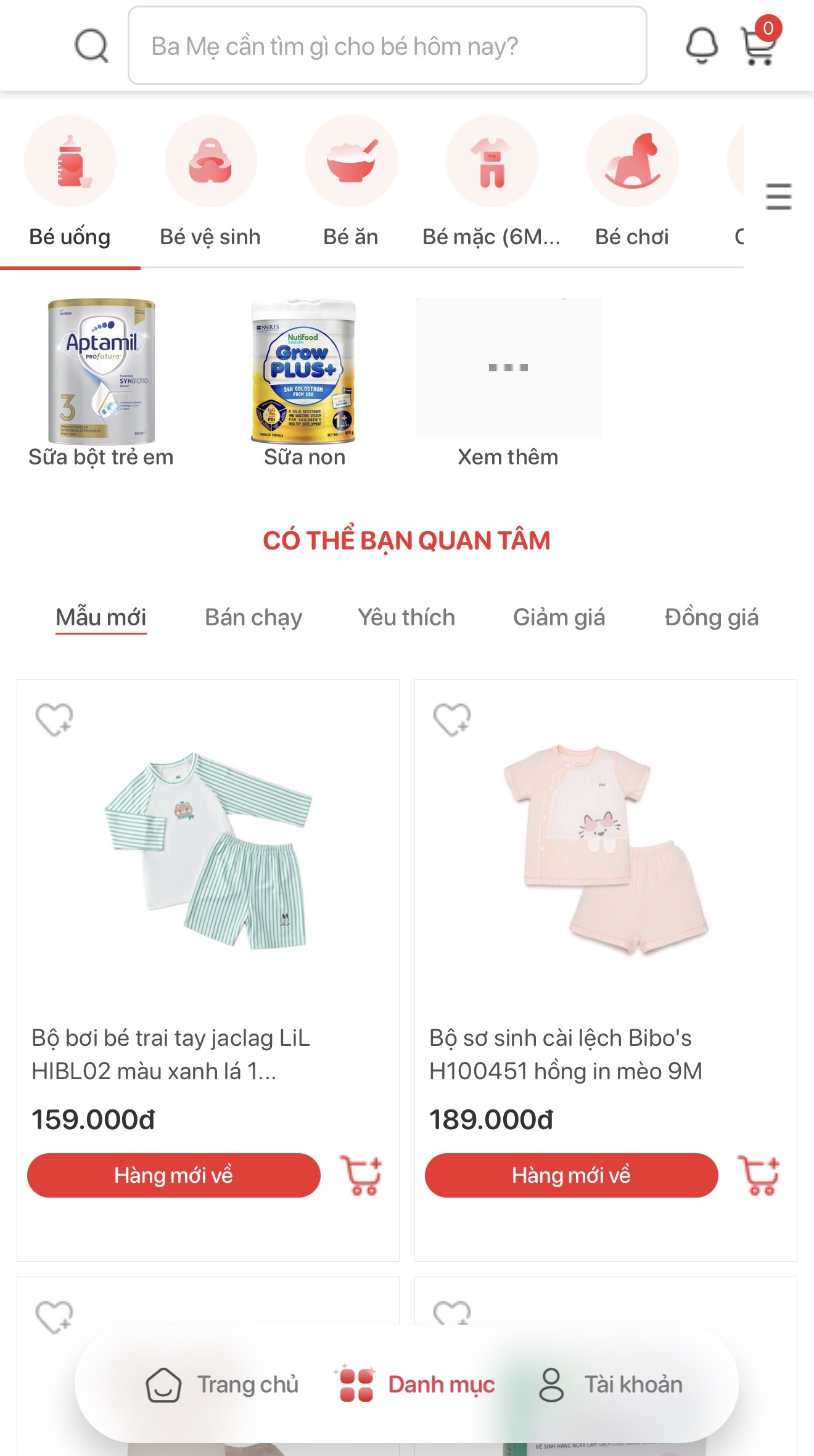The width and height of the screenshot is (814, 1456).
Task: Add Bộ sơ sinh Bibo's to cart
Action: pos(759,1175)
